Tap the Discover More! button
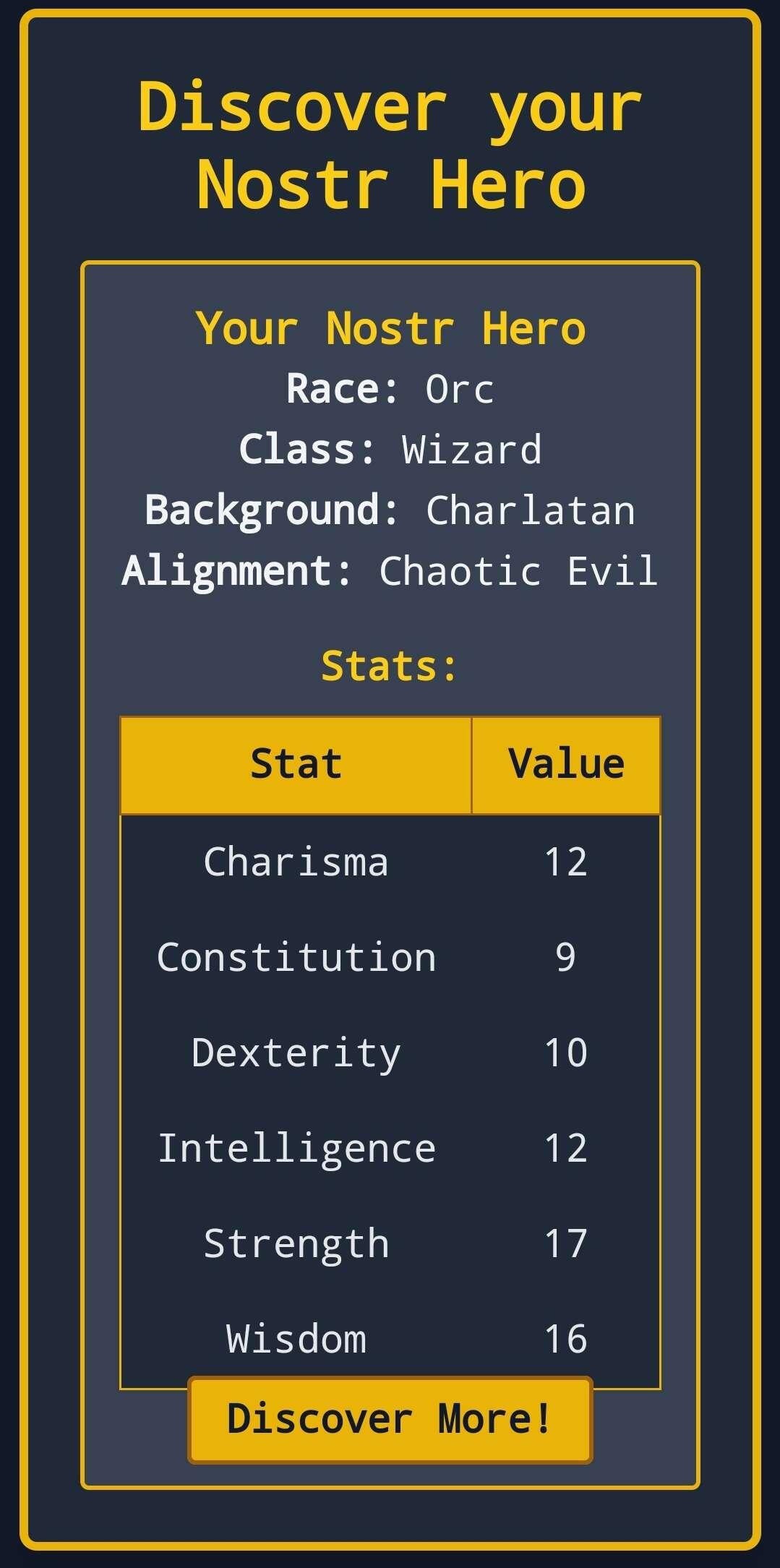780x1568 pixels. pyautogui.click(x=390, y=1419)
